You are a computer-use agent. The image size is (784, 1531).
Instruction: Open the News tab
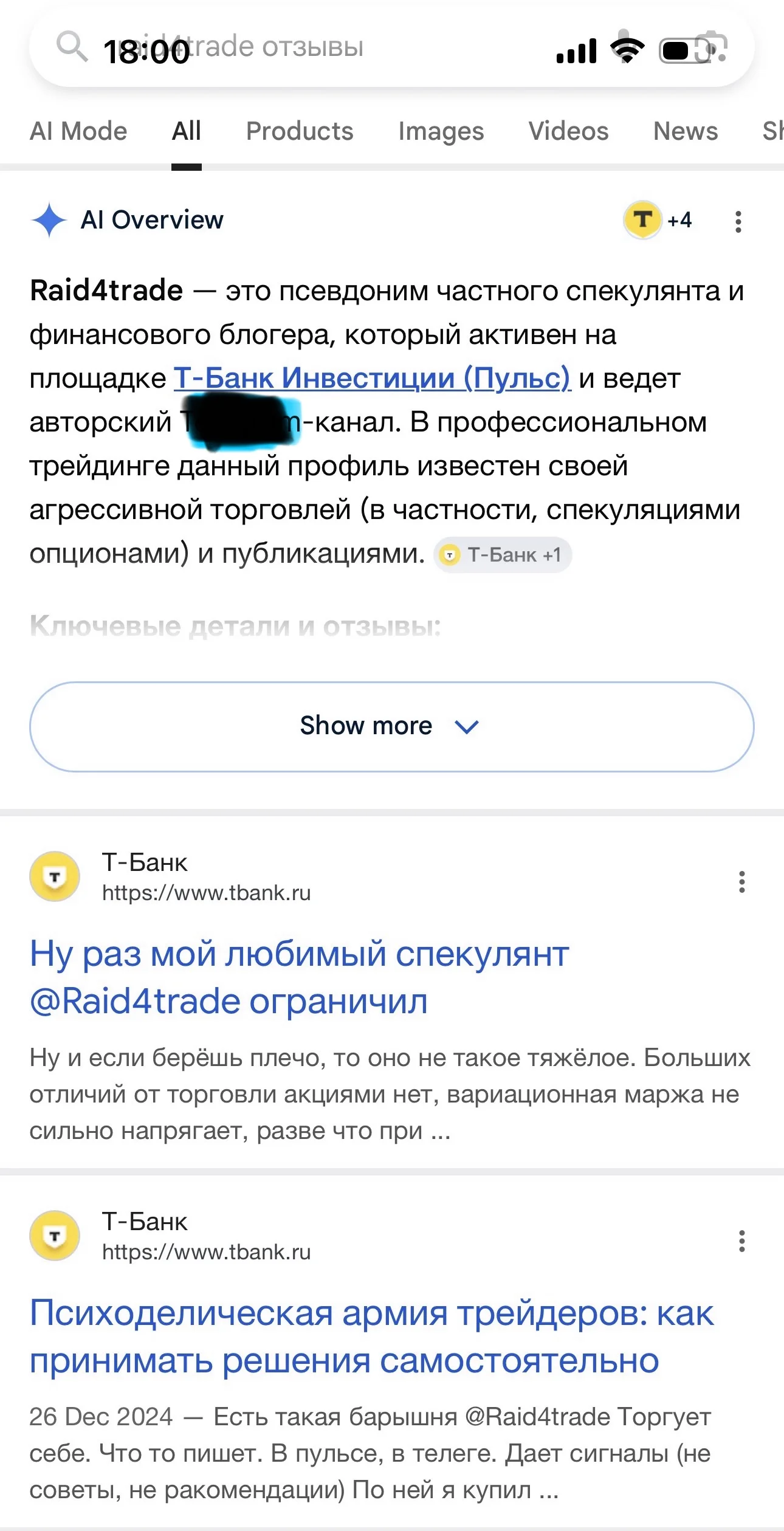686,131
